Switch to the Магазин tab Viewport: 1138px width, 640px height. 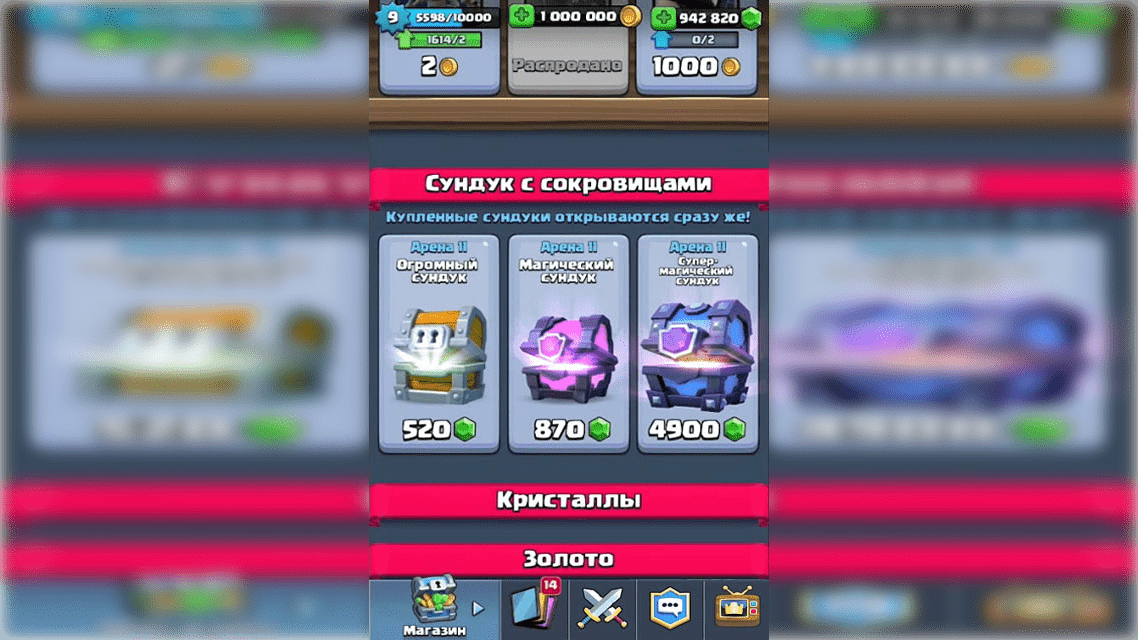click(x=435, y=607)
